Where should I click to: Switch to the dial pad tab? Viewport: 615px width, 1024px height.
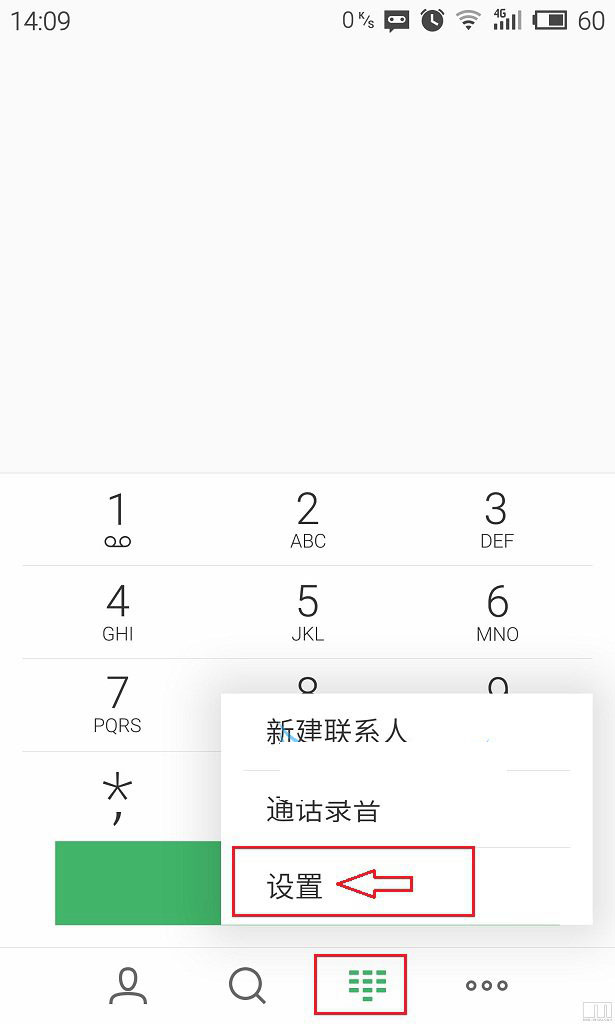(367, 986)
